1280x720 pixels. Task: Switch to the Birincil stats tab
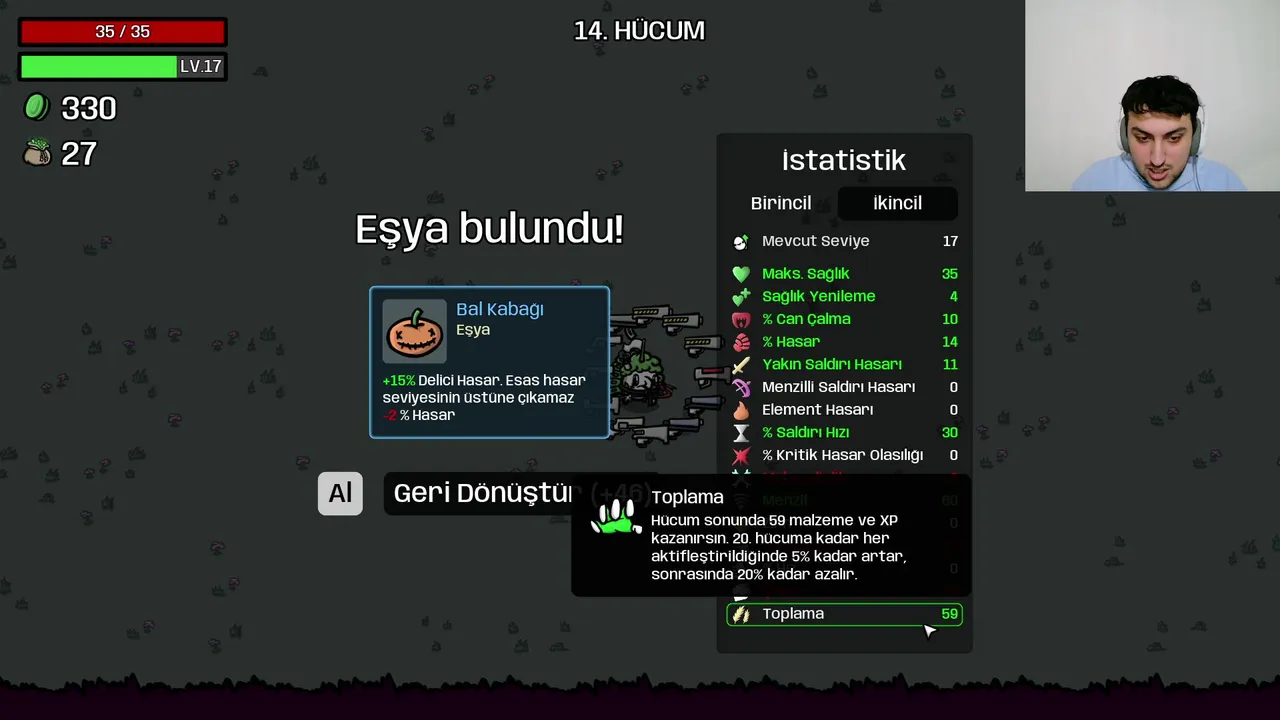(x=780, y=203)
